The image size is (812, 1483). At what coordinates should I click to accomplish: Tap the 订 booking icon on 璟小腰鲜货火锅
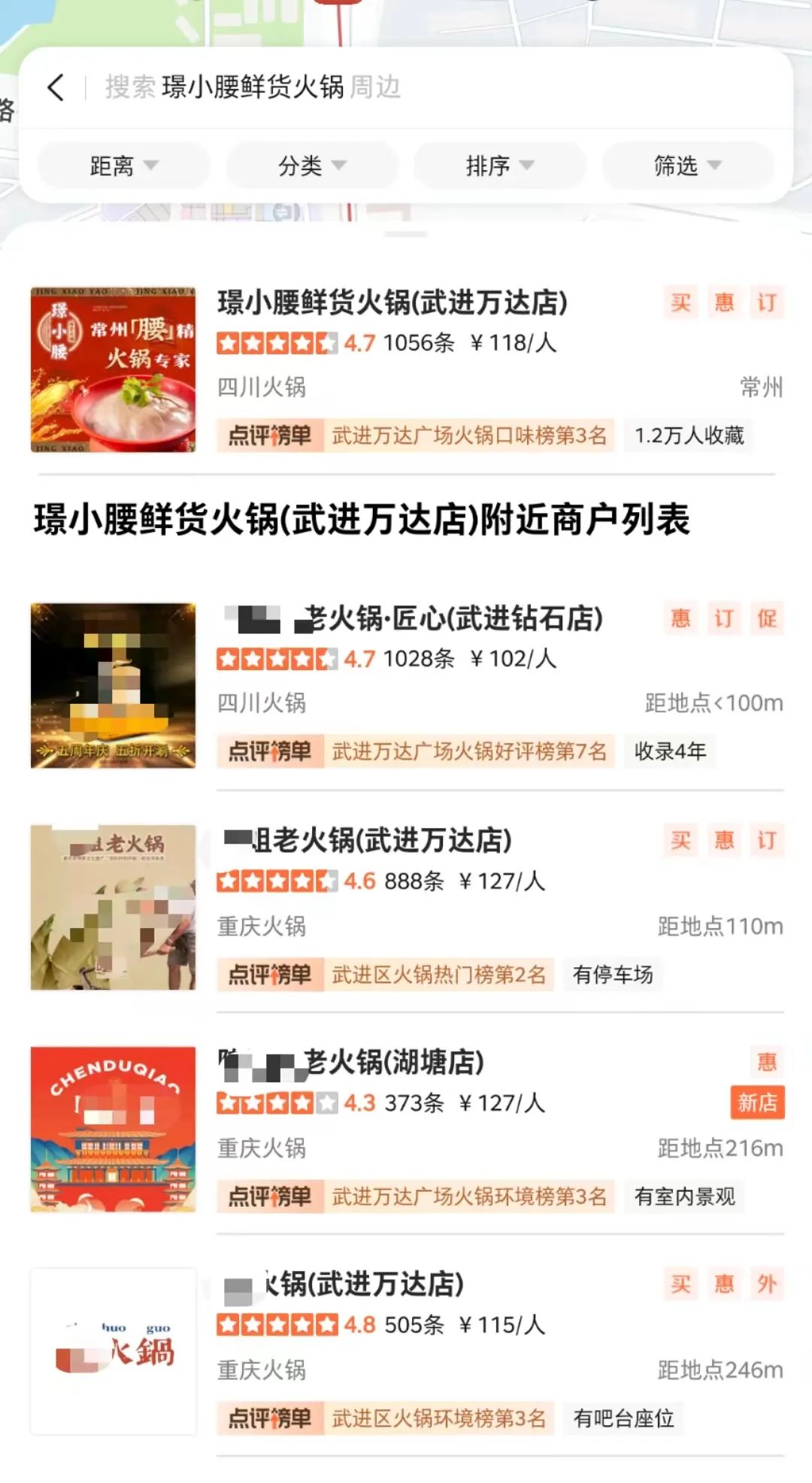[x=768, y=302]
